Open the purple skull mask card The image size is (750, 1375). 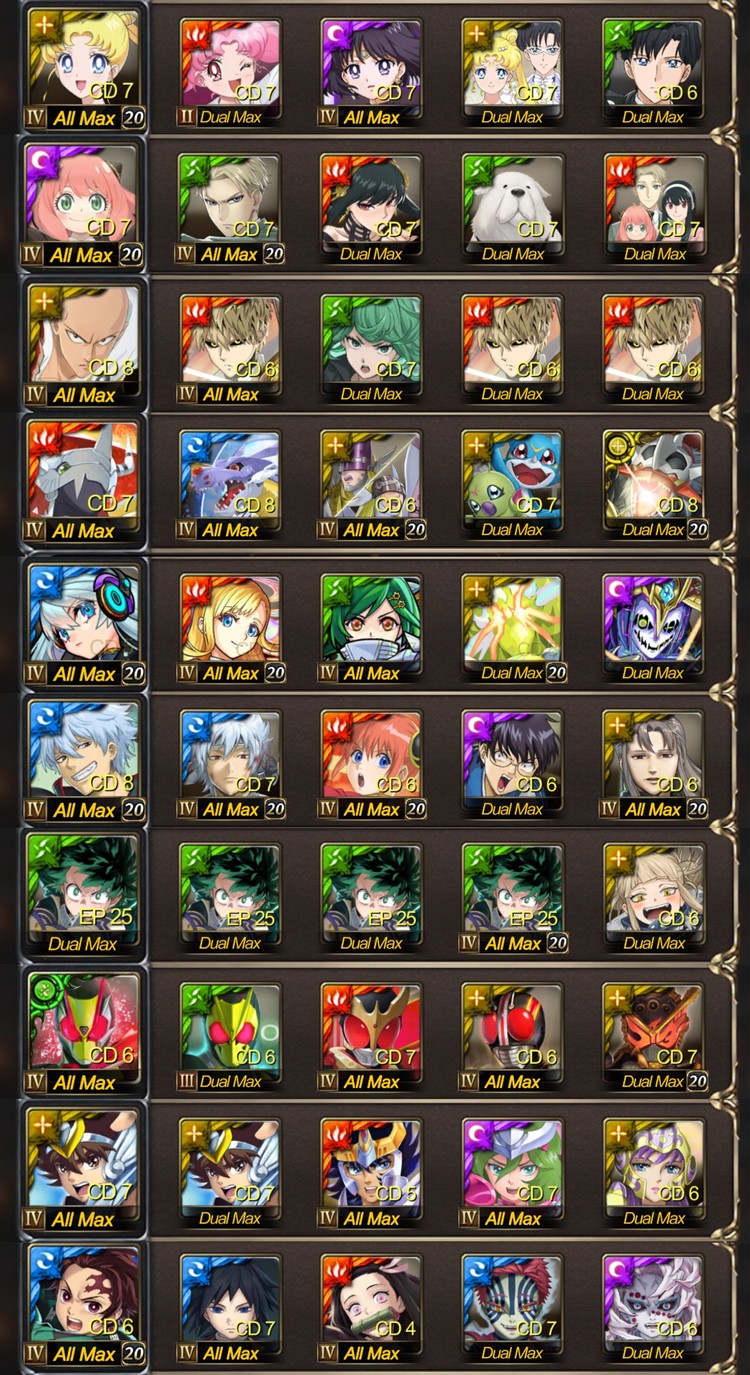coord(653,617)
